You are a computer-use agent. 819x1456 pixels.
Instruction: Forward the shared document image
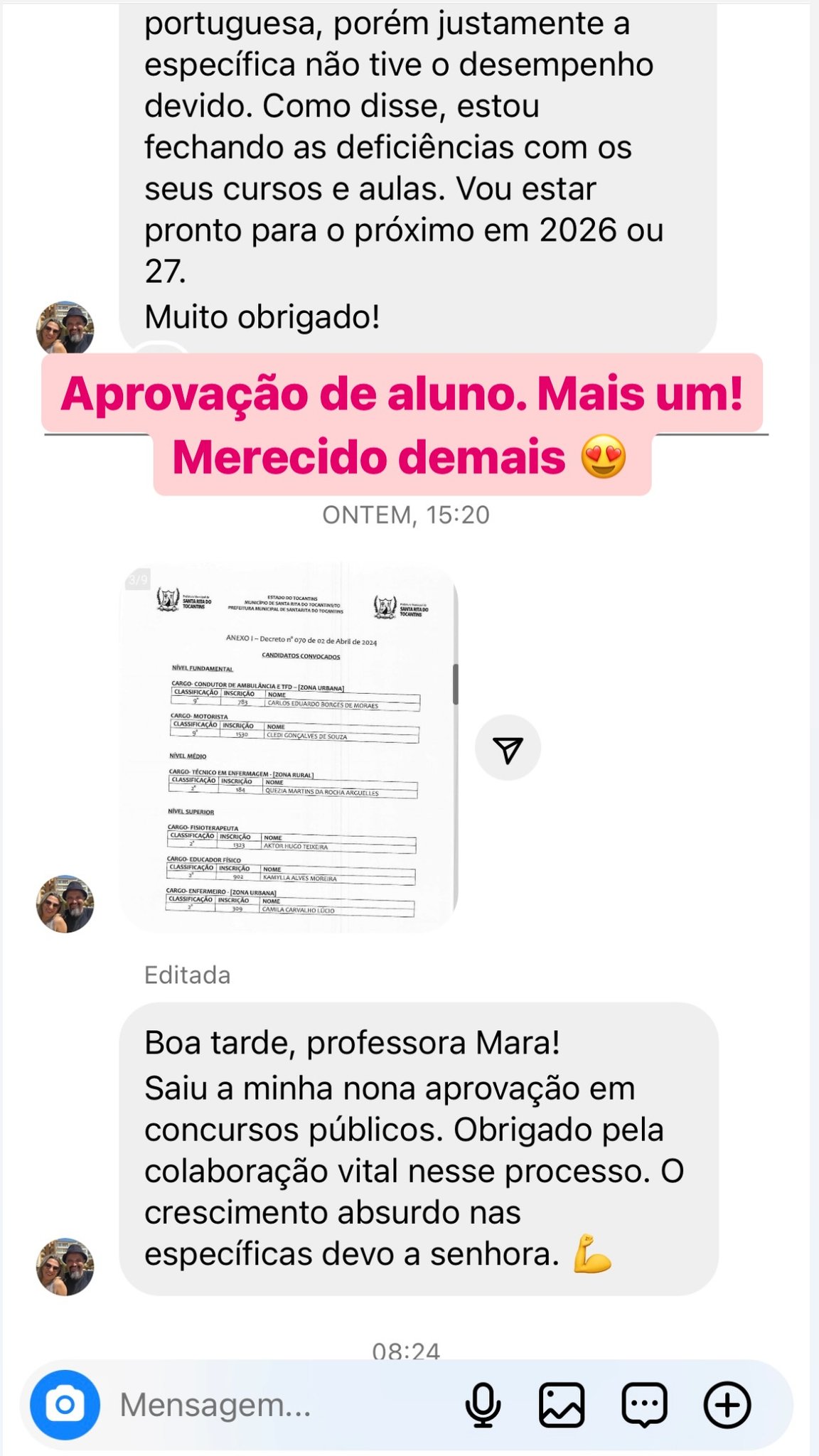(x=508, y=748)
